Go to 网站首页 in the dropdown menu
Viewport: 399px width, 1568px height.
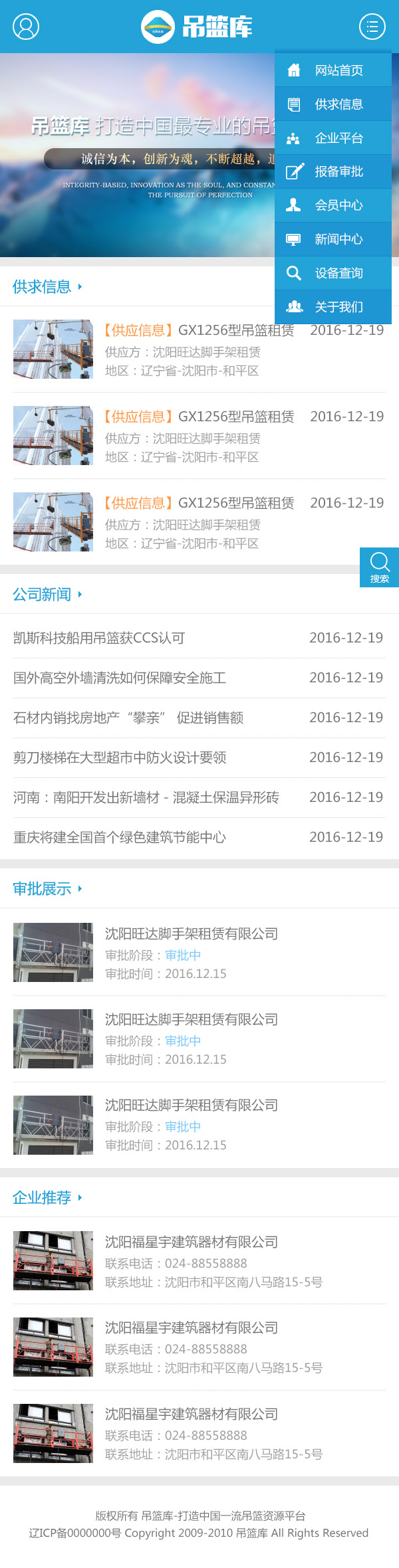coord(333,70)
